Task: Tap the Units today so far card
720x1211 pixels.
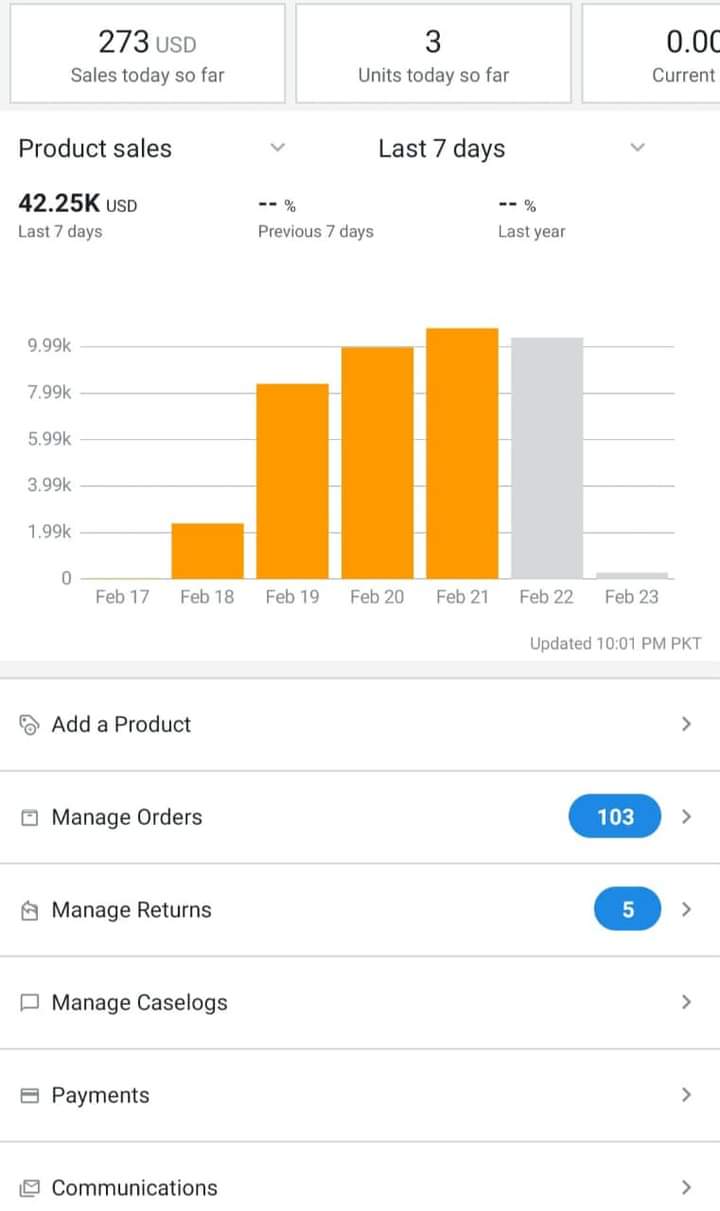Action: point(433,54)
